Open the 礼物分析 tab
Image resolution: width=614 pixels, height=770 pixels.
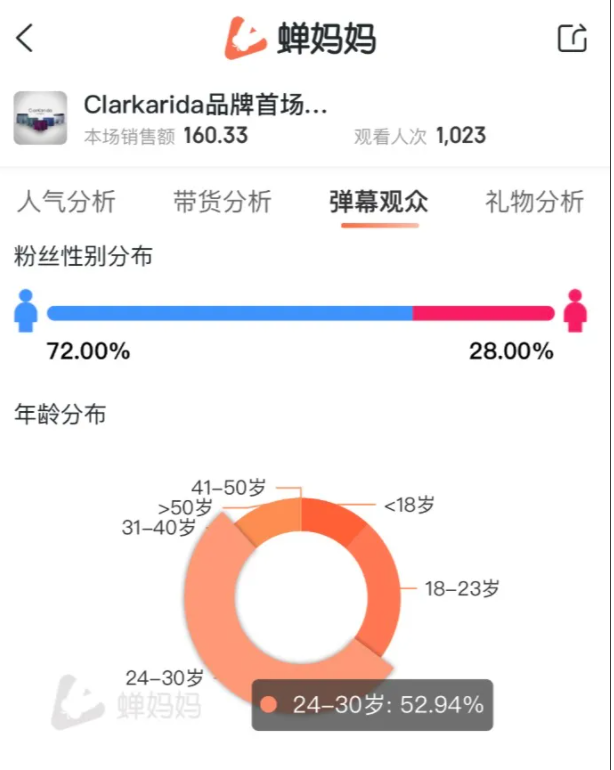click(x=534, y=202)
